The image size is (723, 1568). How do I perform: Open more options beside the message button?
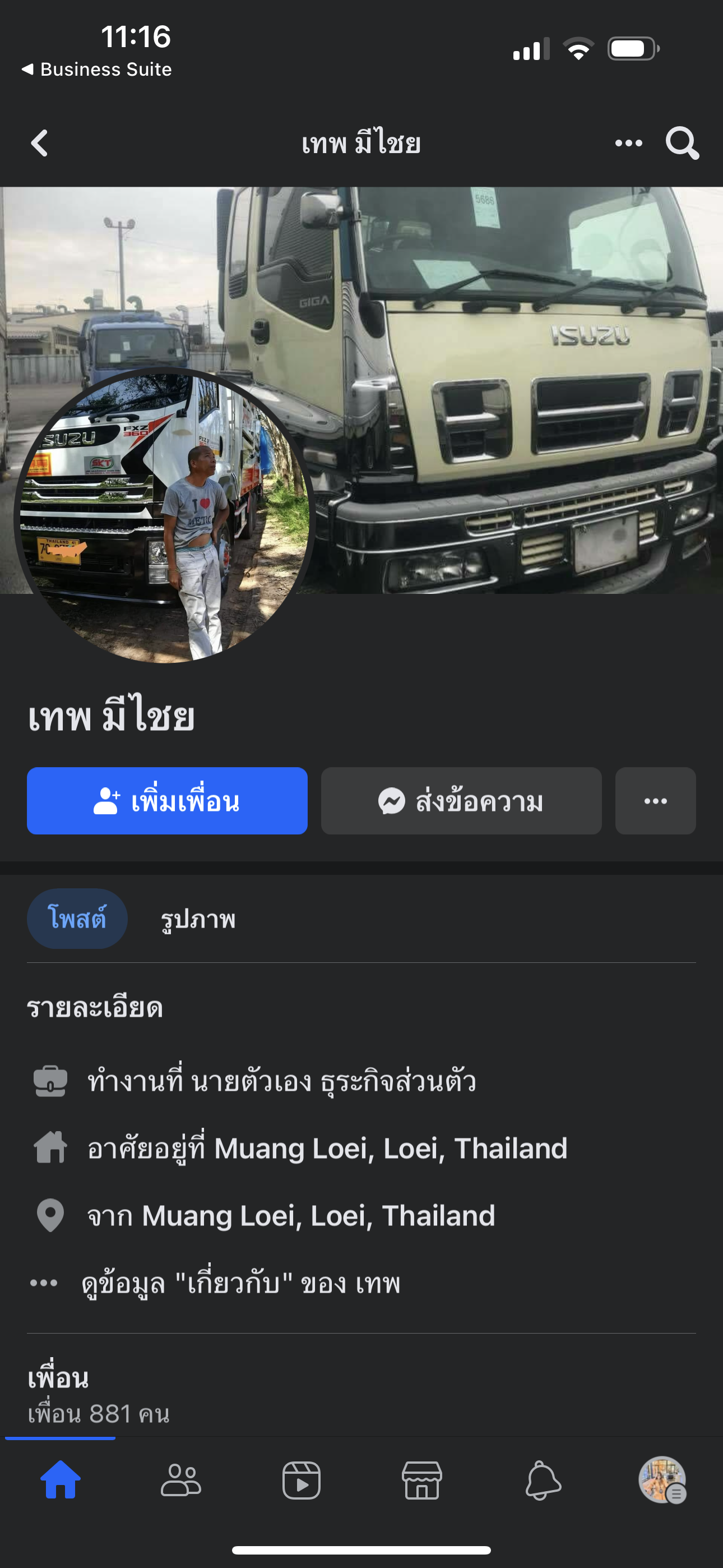tap(655, 801)
